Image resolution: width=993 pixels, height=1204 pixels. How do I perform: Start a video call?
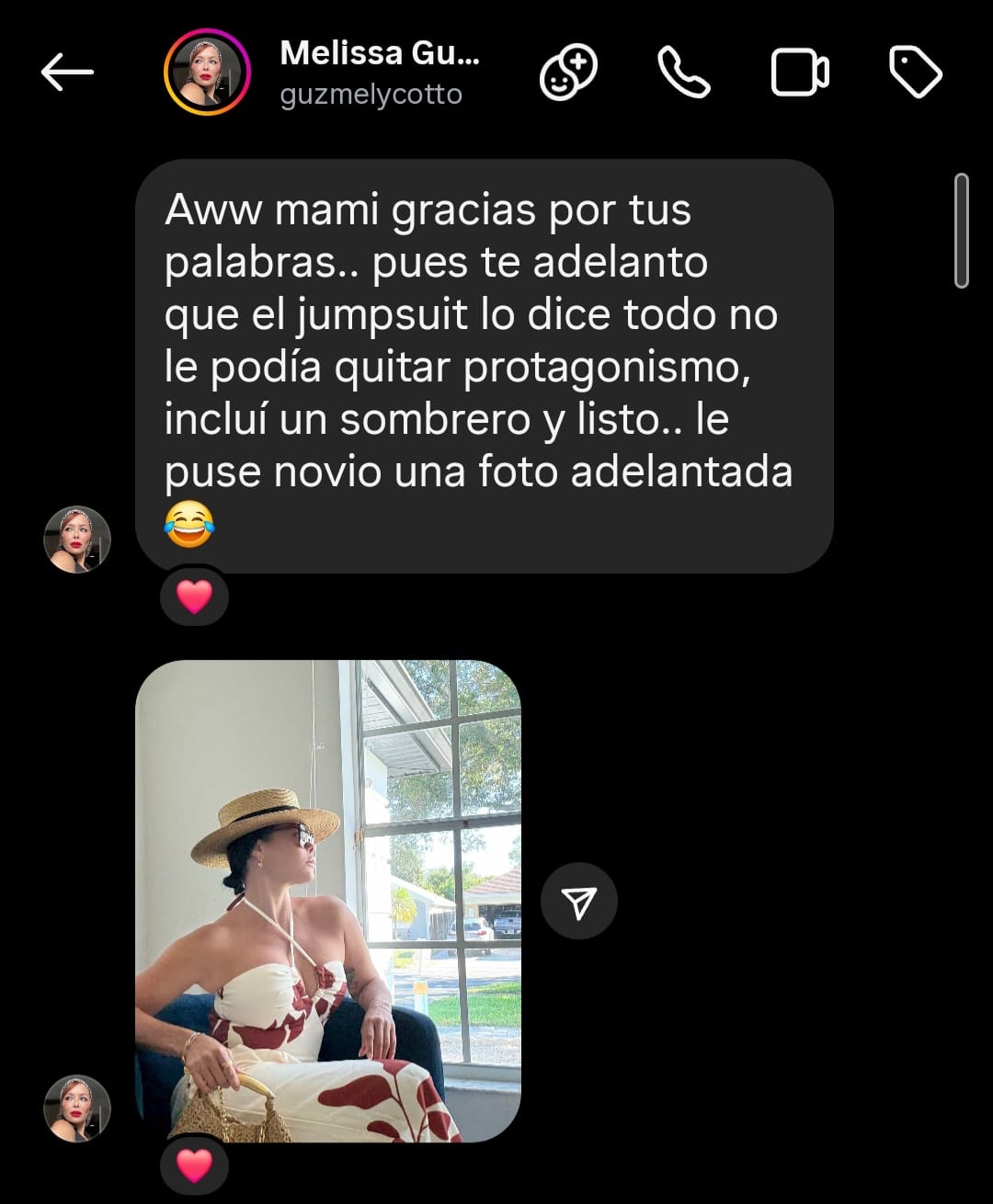tap(799, 73)
